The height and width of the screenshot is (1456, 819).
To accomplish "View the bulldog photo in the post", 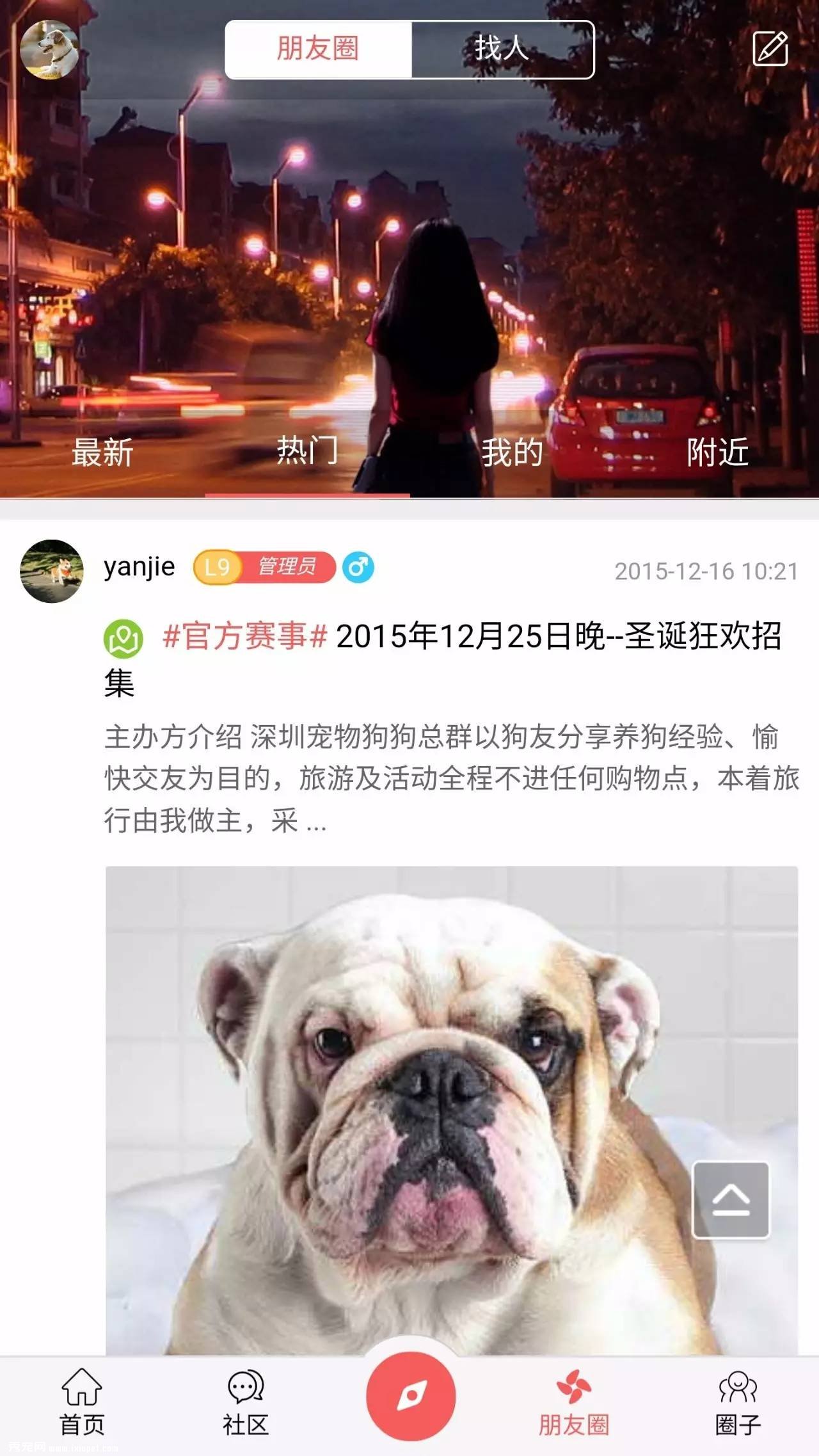I will pos(452,1111).
